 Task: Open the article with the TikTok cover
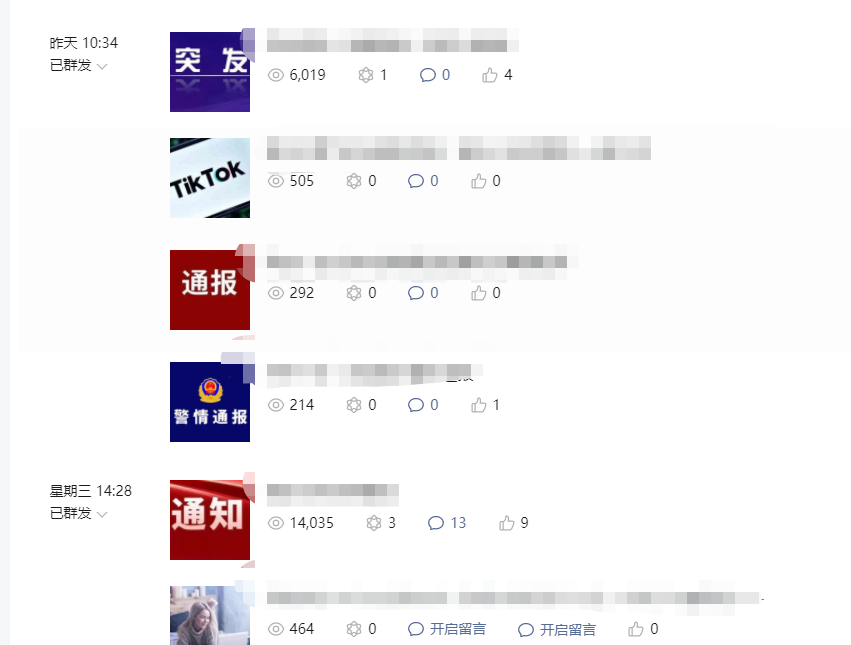[210, 178]
